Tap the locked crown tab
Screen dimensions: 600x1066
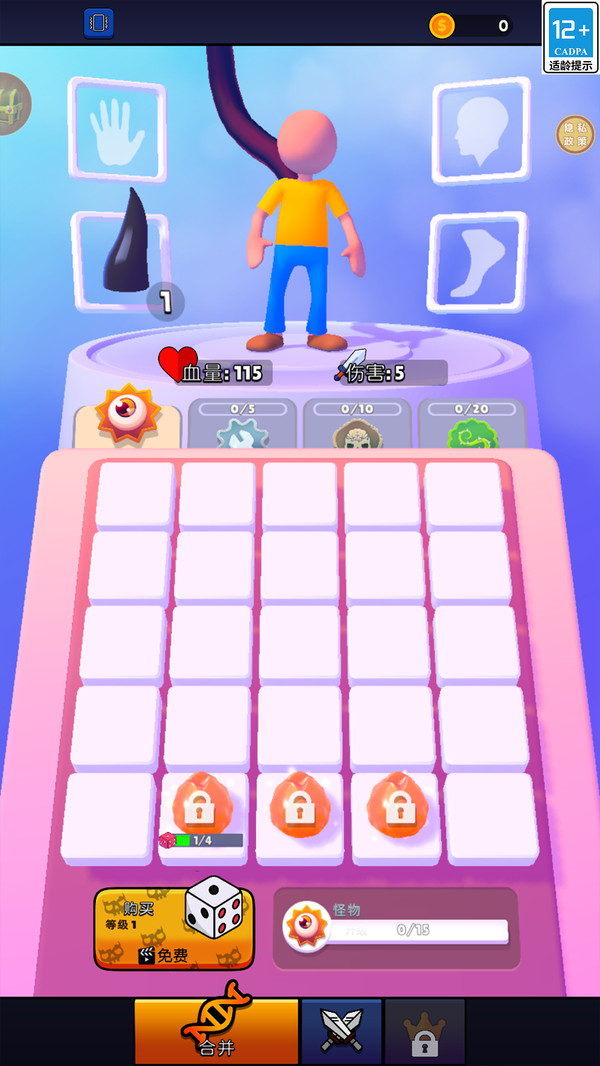tap(425, 1032)
